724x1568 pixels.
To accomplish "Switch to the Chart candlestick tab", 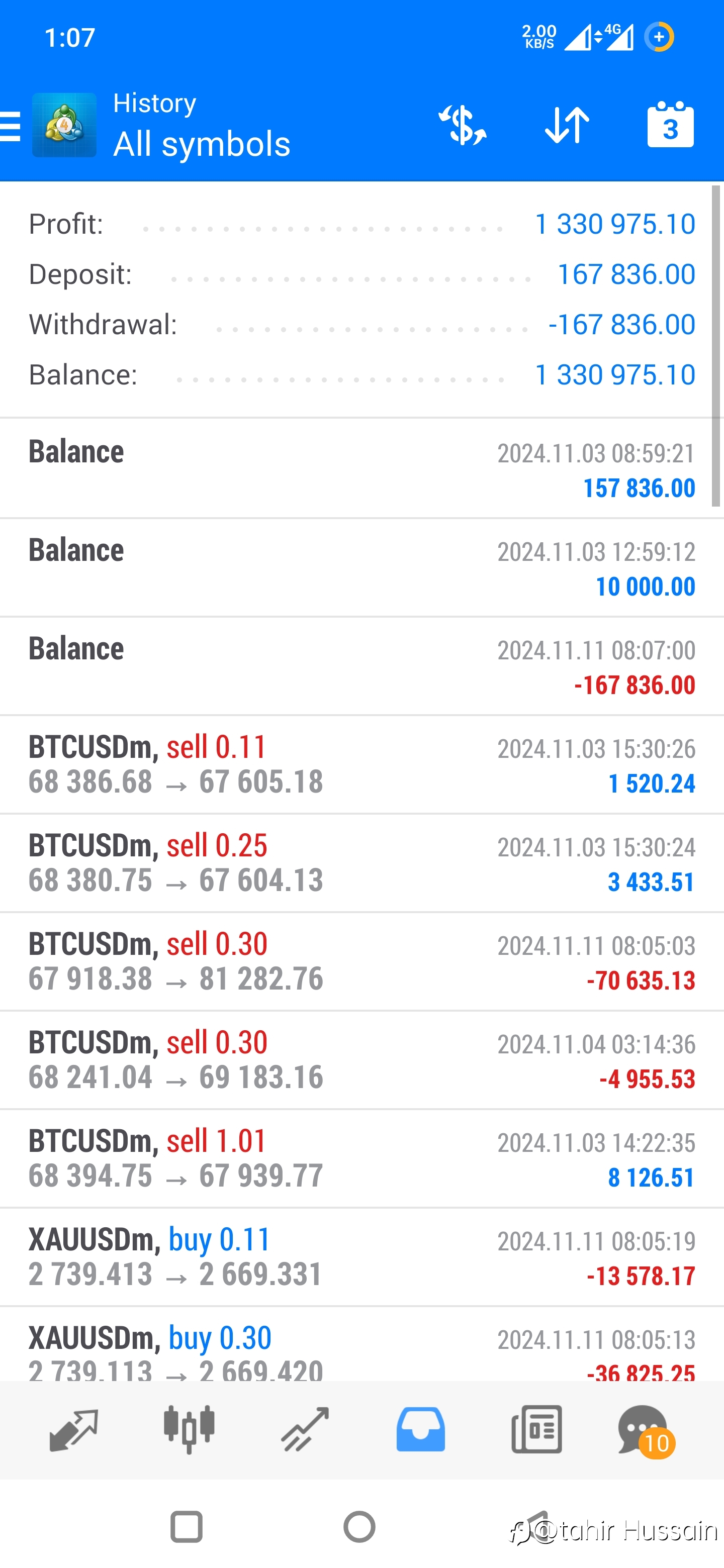I will click(189, 1430).
